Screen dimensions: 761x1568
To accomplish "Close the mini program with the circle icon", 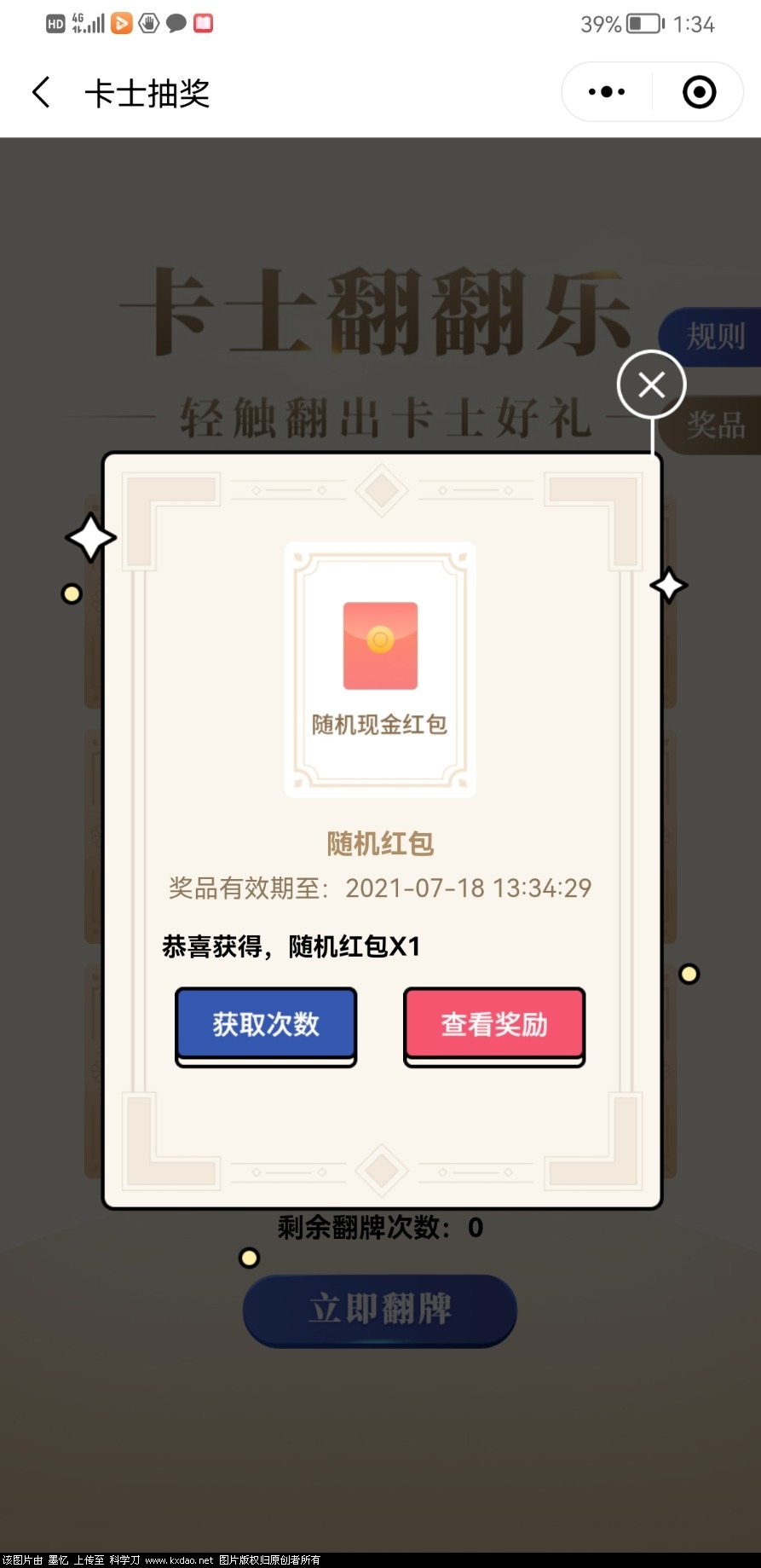I will point(699,92).
